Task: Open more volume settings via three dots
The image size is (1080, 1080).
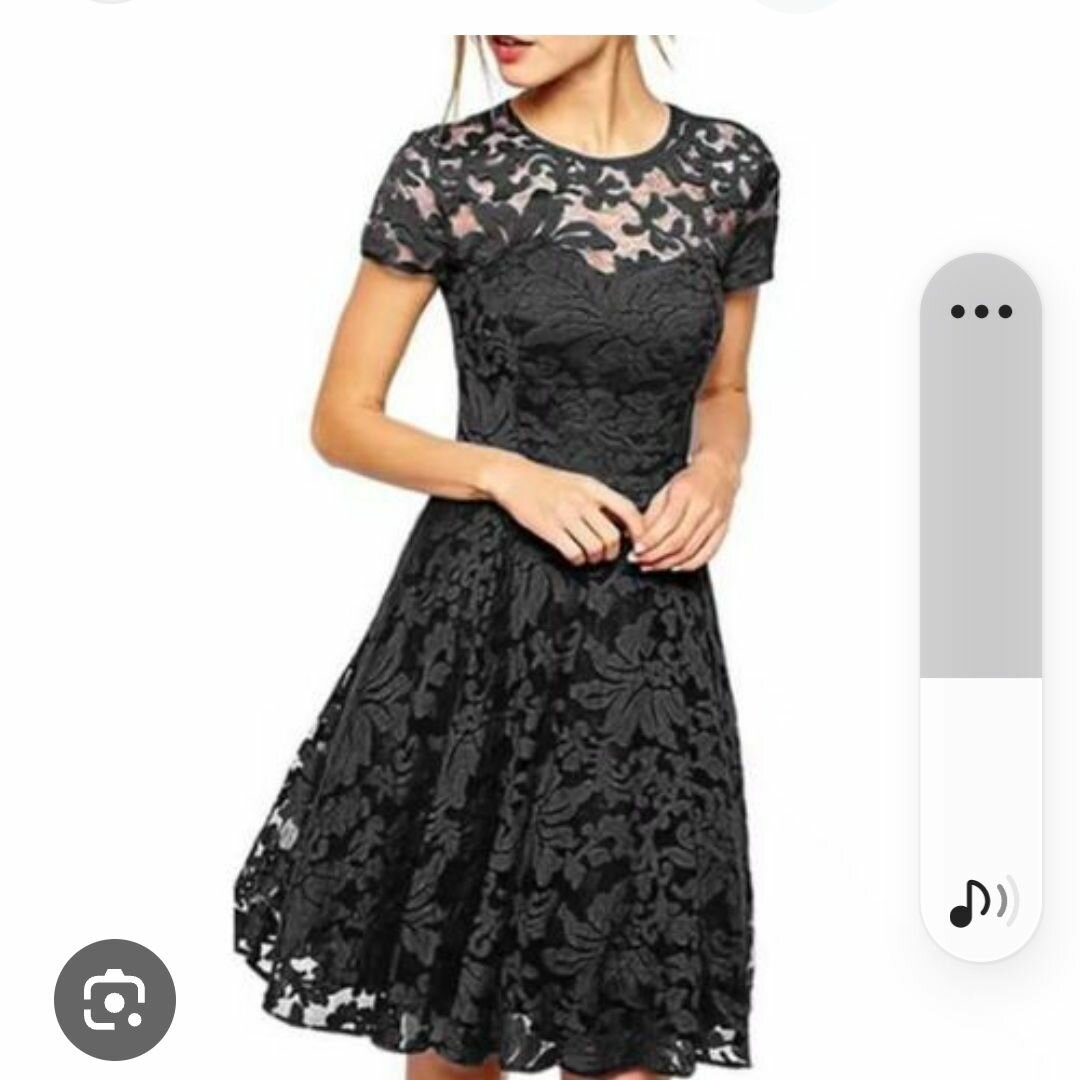Action: (980, 311)
